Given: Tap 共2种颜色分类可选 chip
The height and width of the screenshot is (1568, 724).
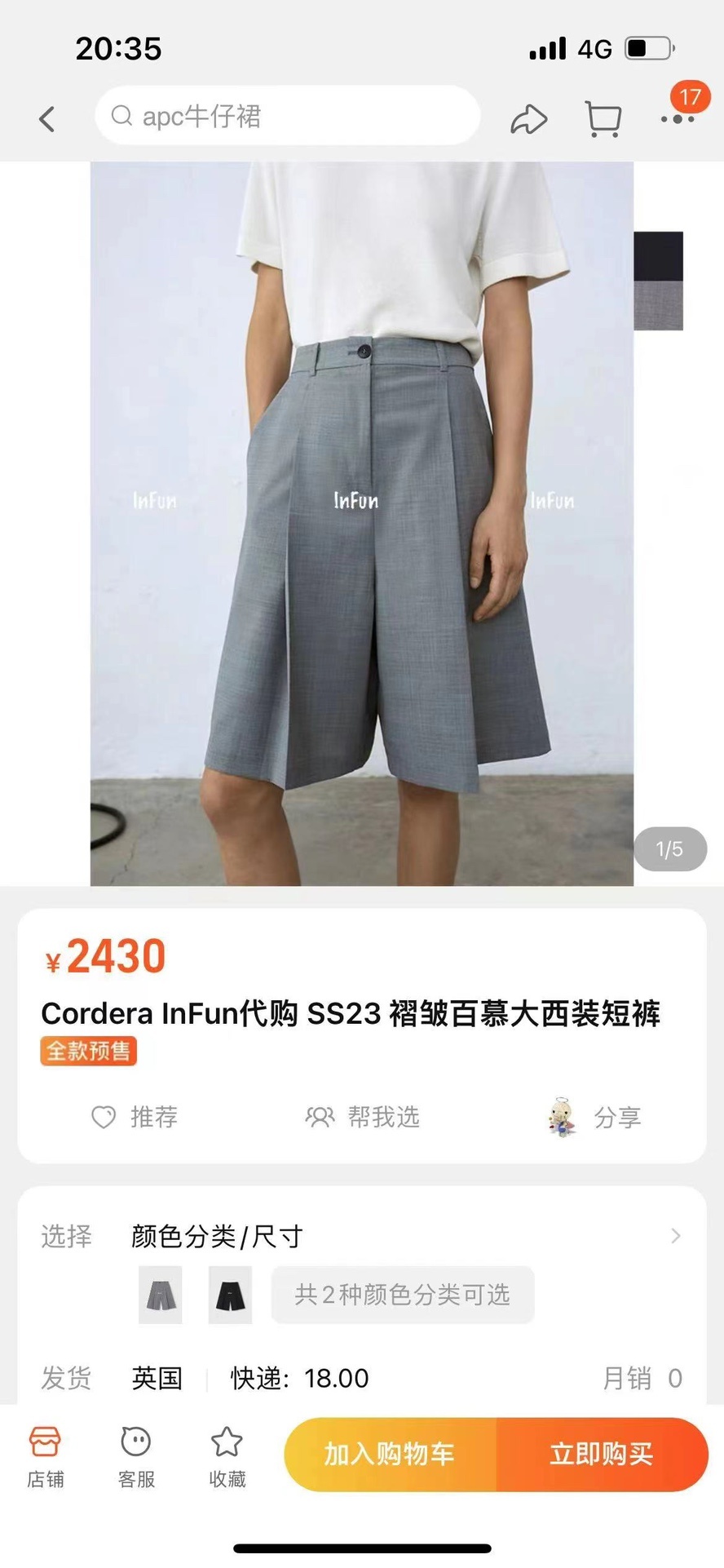Looking at the screenshot, I should pyautogui.click(x=403, y=1295).
